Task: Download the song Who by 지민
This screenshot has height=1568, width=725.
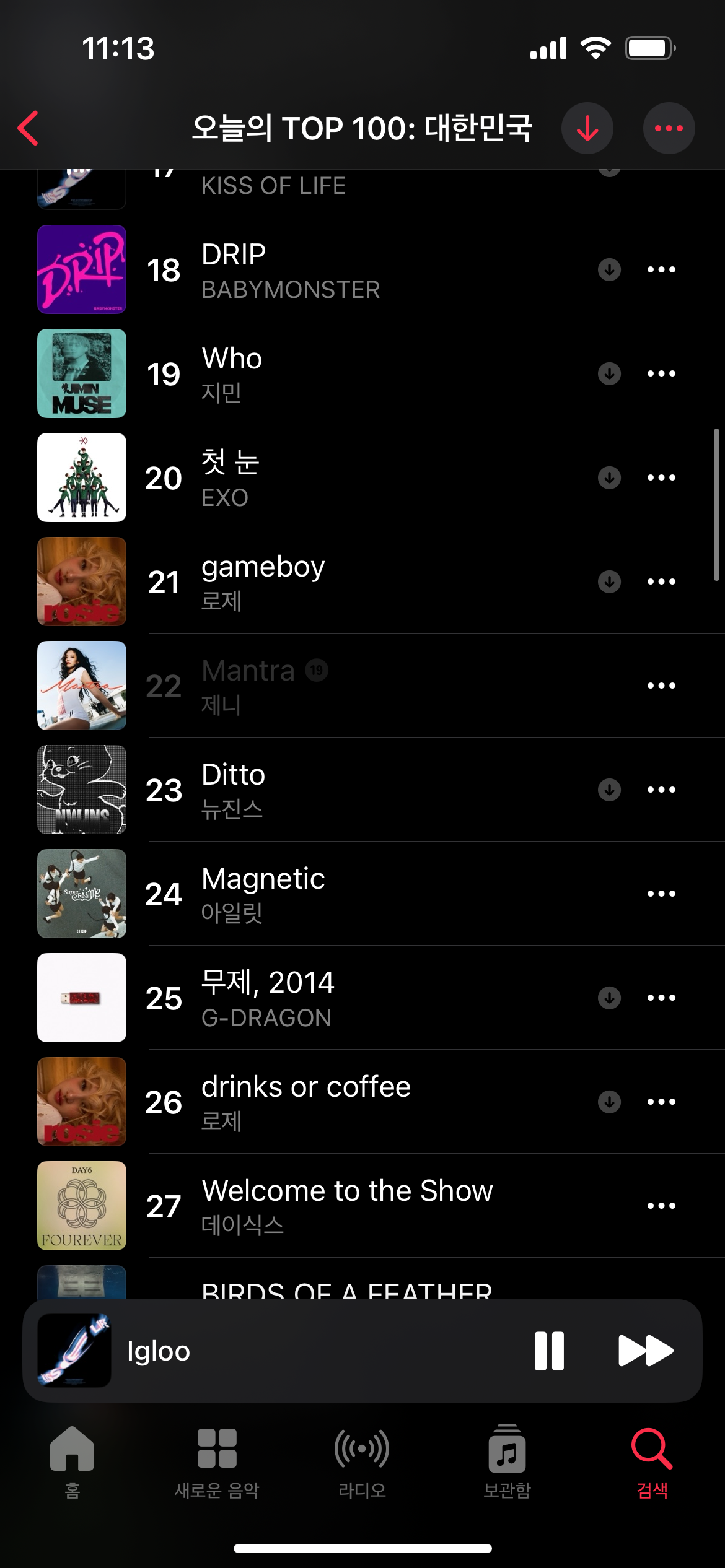Action: (609, 373)
